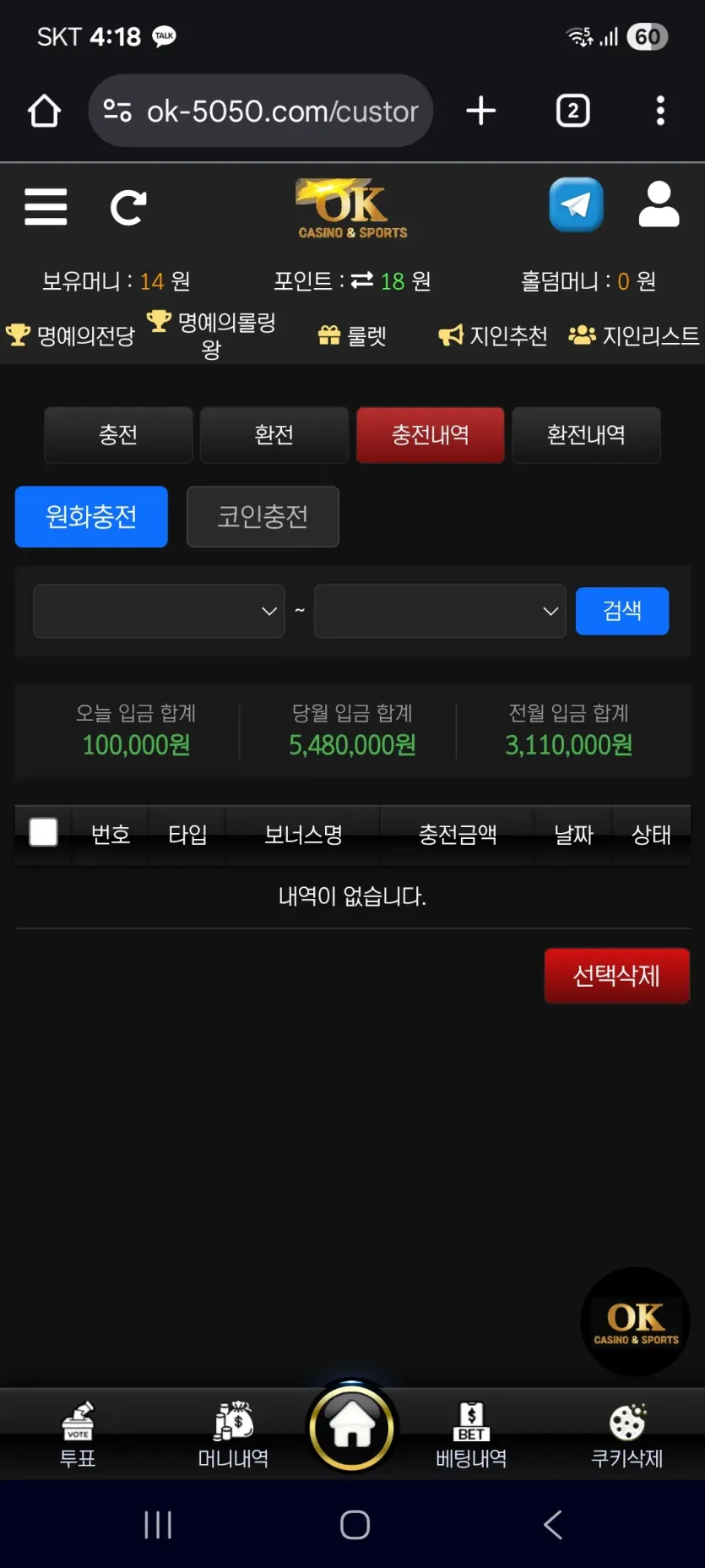Open the 환전내역 tab
This screenshot has height=1568, width=705.
coord(586,435)
